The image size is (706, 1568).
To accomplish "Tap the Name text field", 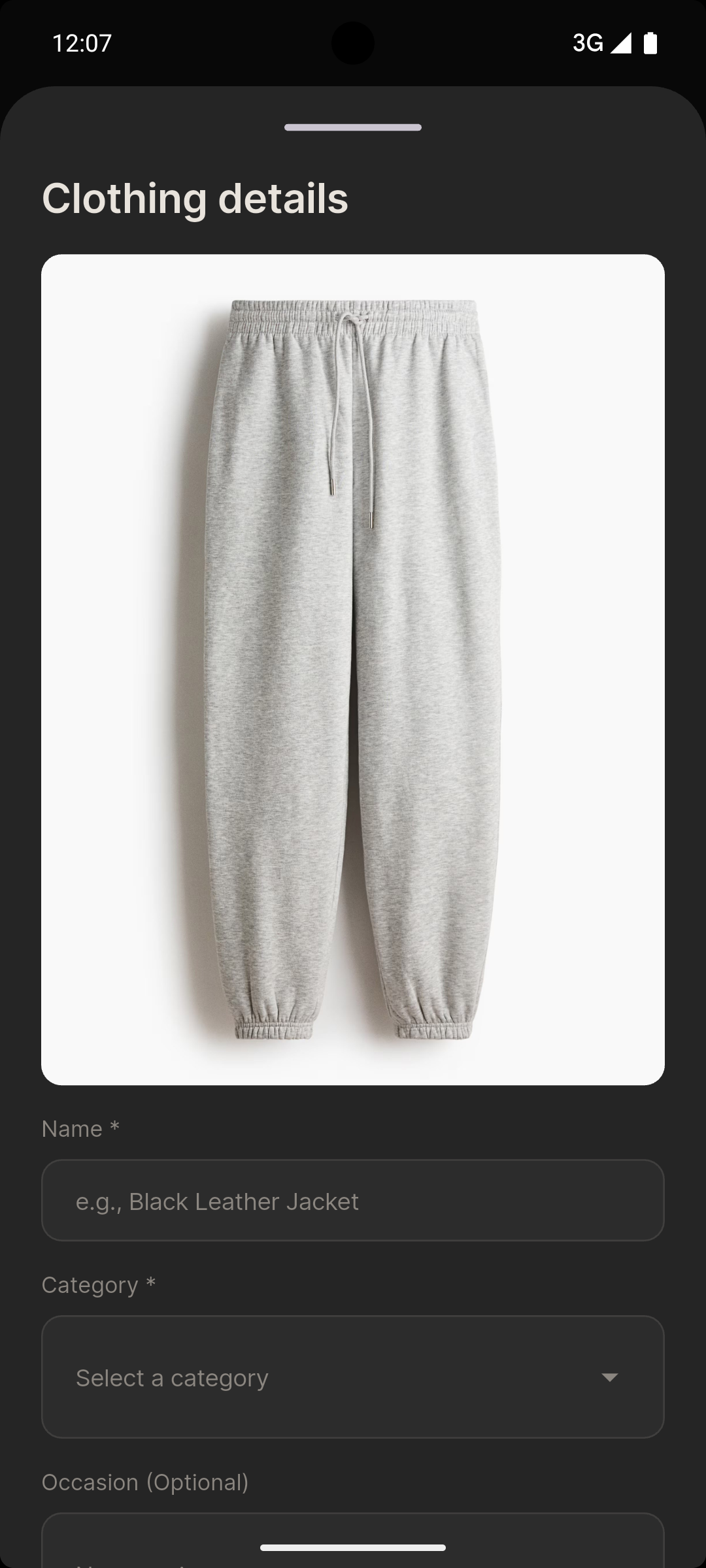I will [353, 1201].
